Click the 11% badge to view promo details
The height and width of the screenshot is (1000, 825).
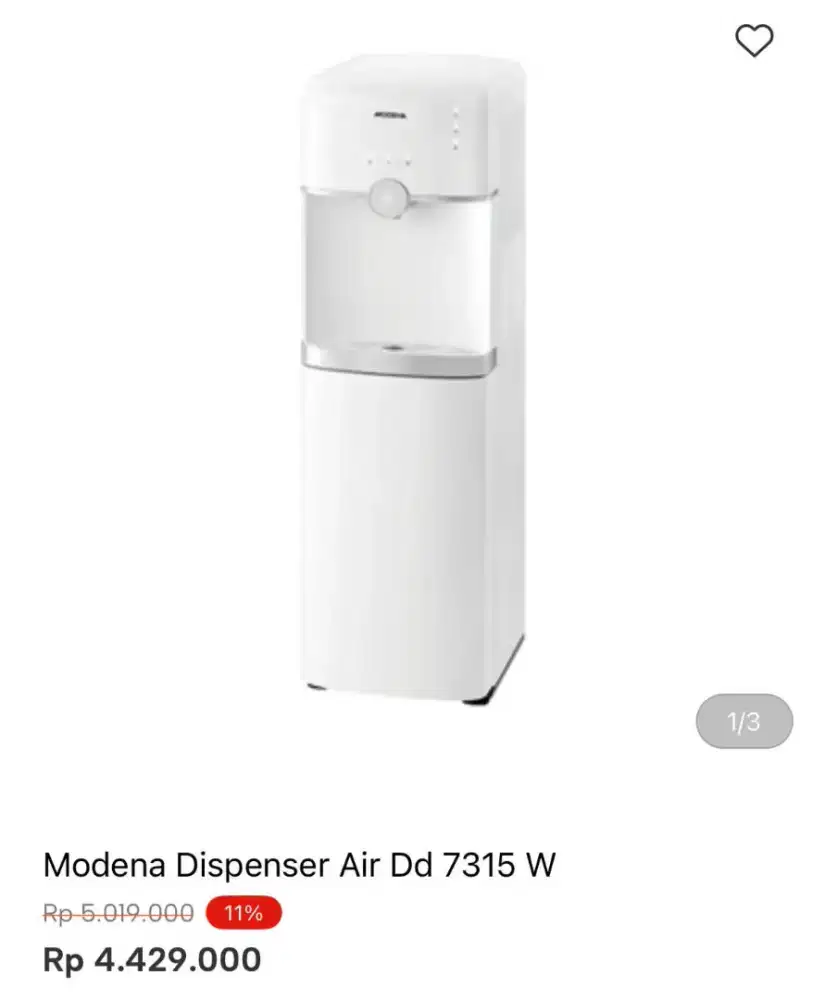click(243, 912)
